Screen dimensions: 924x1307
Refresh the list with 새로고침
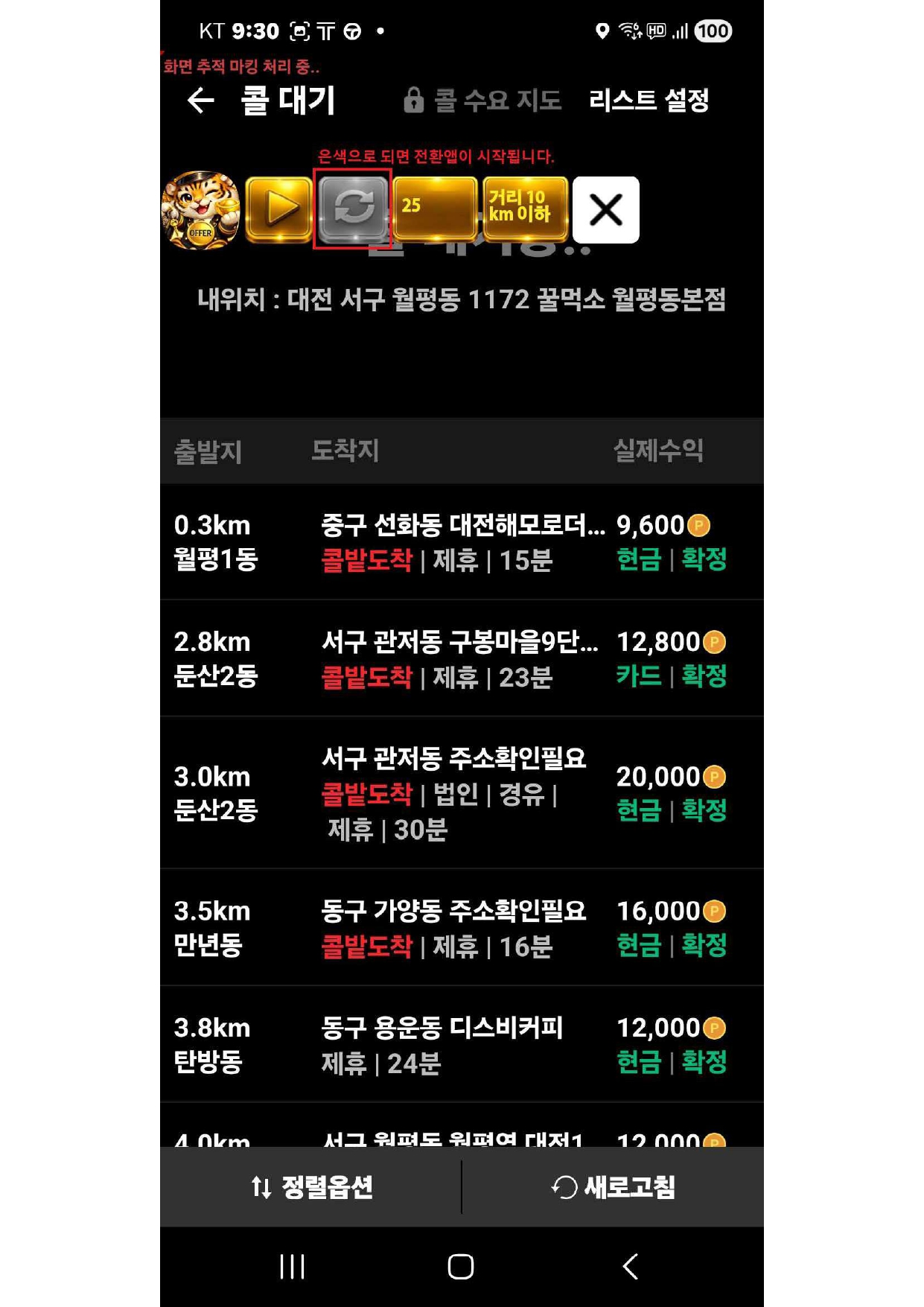(x=613, y=1187)
